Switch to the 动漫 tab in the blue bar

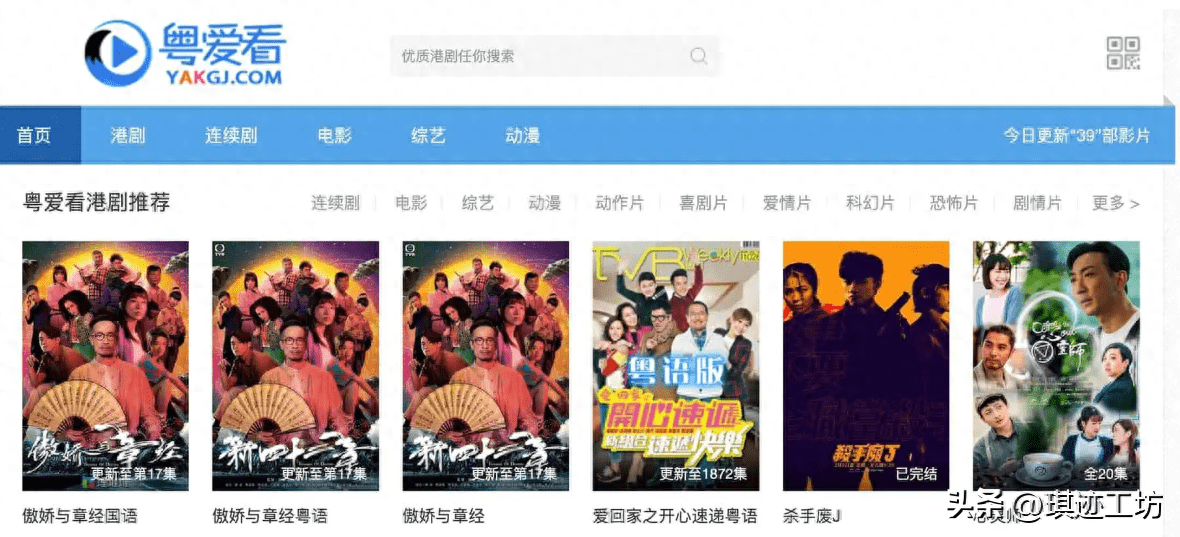pyautogui.click(x=522, y=135)
